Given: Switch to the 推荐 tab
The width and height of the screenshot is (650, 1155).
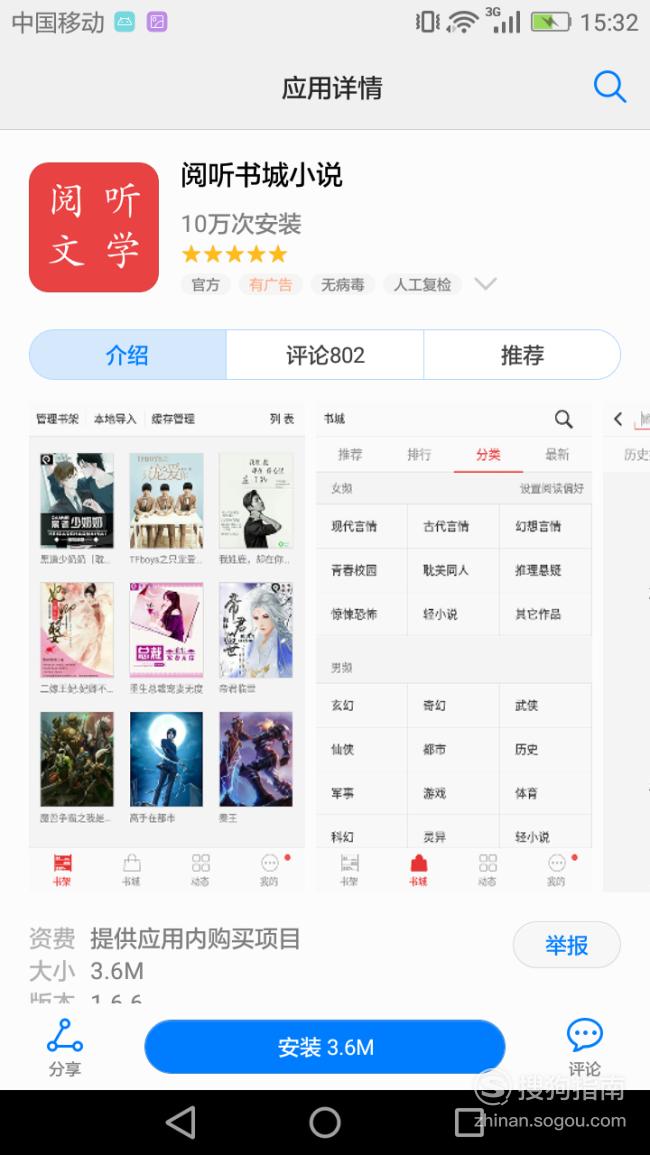Looking at the screenshot, I should pos(522,355).
